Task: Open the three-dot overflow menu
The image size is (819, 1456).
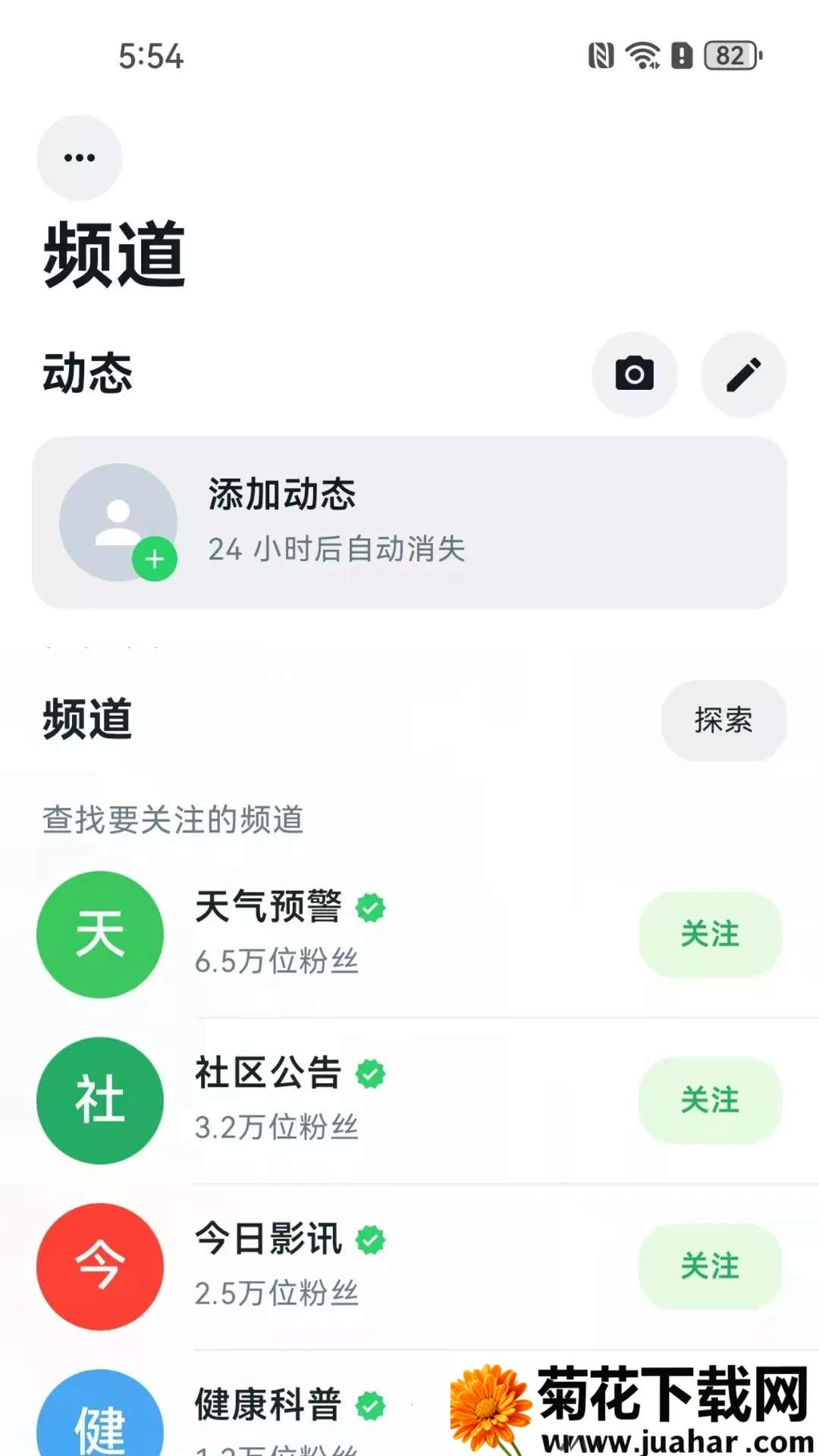Action: click(80, 158)
